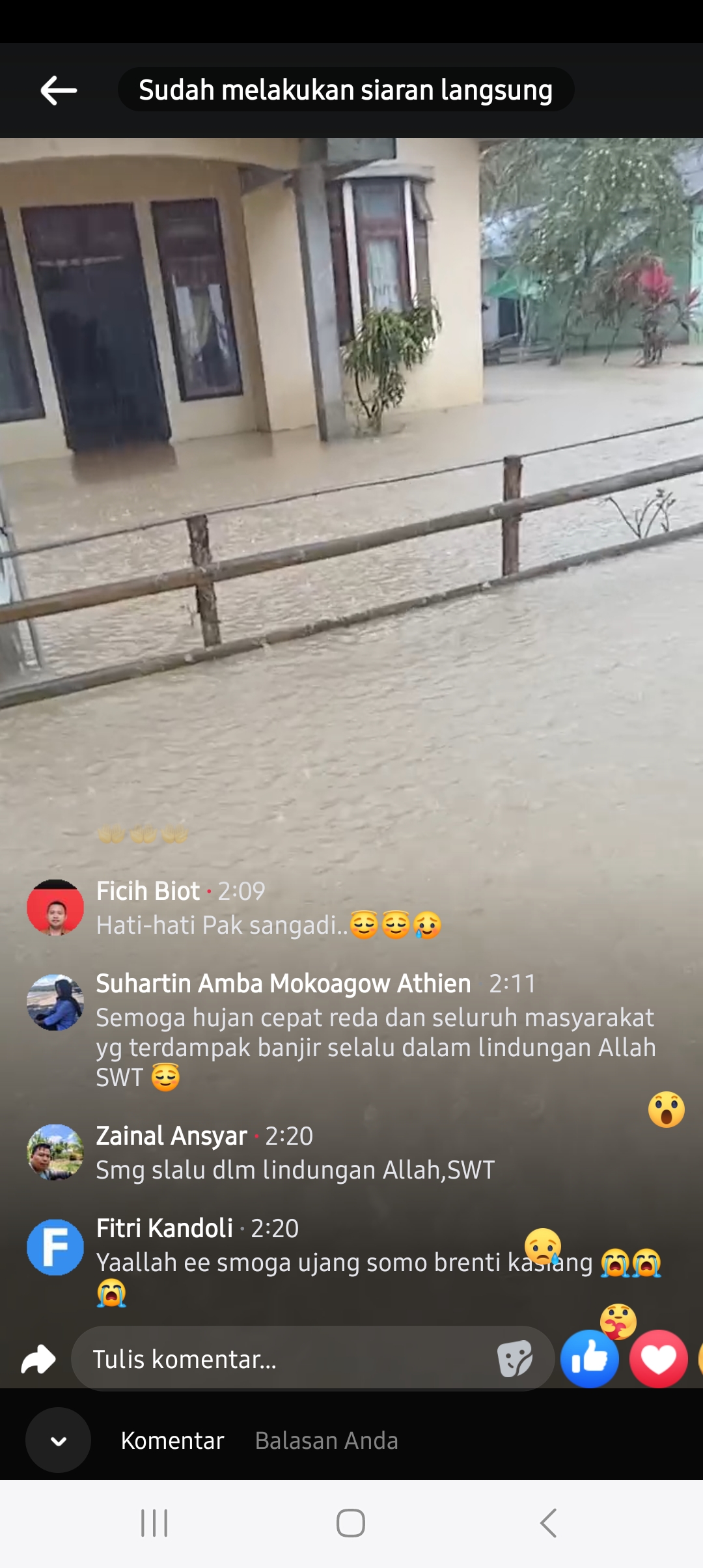Open recent apps from navigation bar
This screenshot has height=1568, width=703.
[154, 1523]
